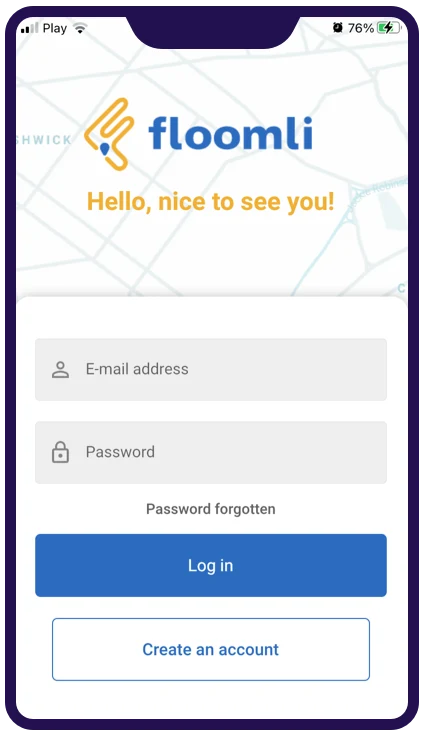Viewport: 424px width, 736px height.
Task: Open the Password forgotten link
Action: (x=211, y=509)
